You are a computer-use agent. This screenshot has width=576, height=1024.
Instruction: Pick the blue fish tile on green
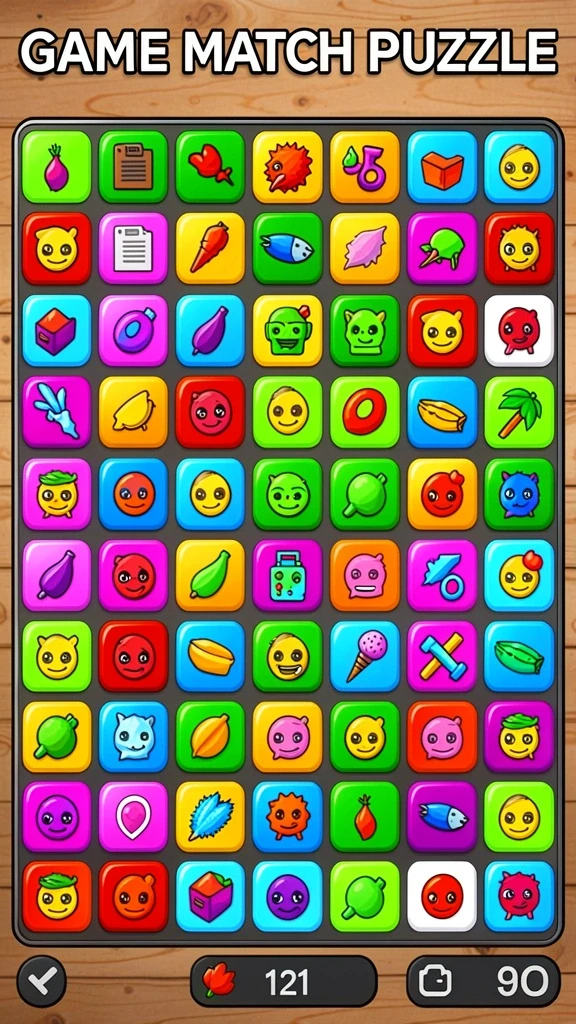(287, 248)
